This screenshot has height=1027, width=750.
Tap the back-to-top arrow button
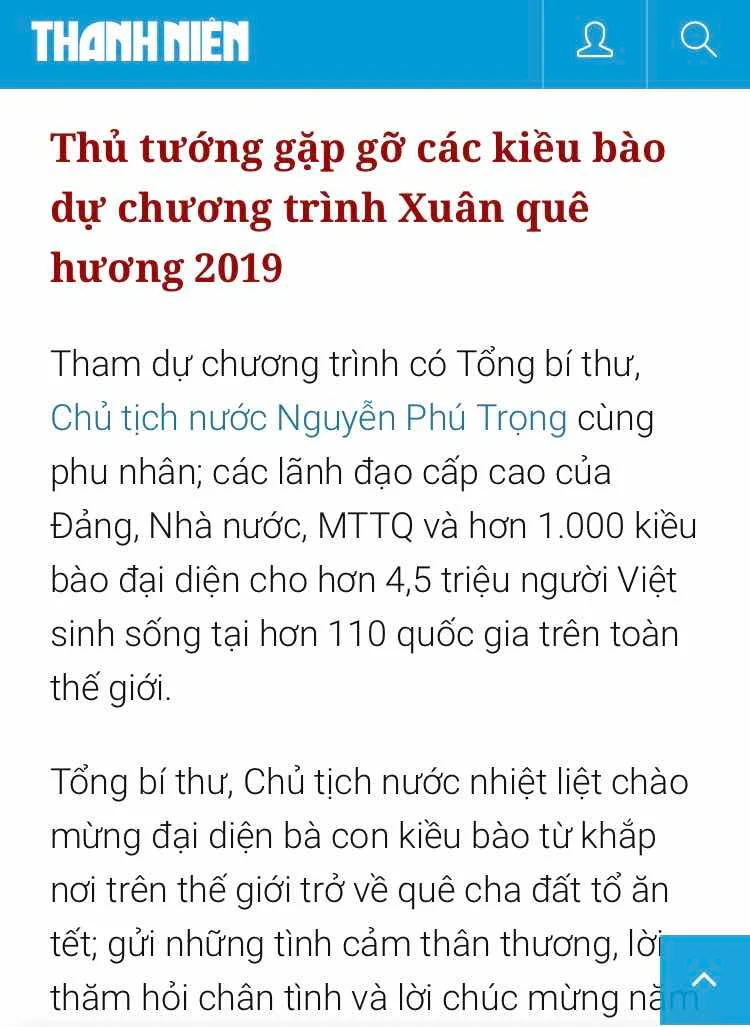point(705,980)
